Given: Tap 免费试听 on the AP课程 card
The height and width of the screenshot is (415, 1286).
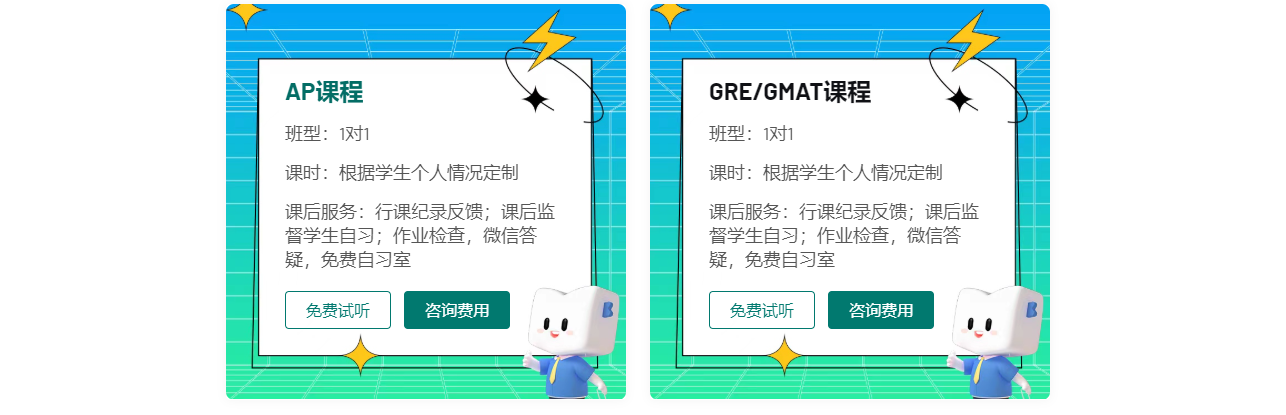Looking at the screenshot, I should point(337,310).
